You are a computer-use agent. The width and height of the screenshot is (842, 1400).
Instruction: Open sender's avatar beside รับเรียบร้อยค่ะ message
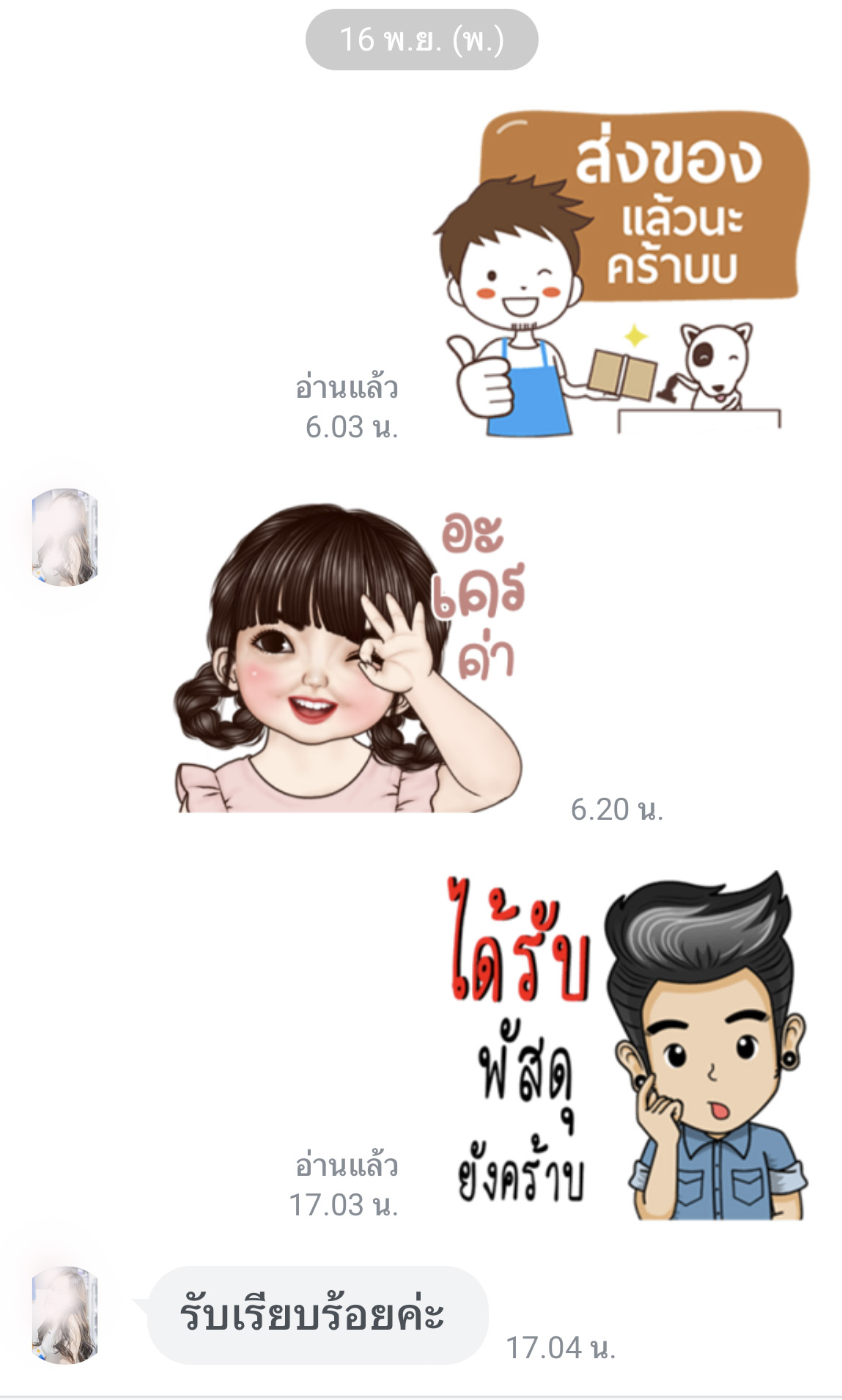point(64,1315)
